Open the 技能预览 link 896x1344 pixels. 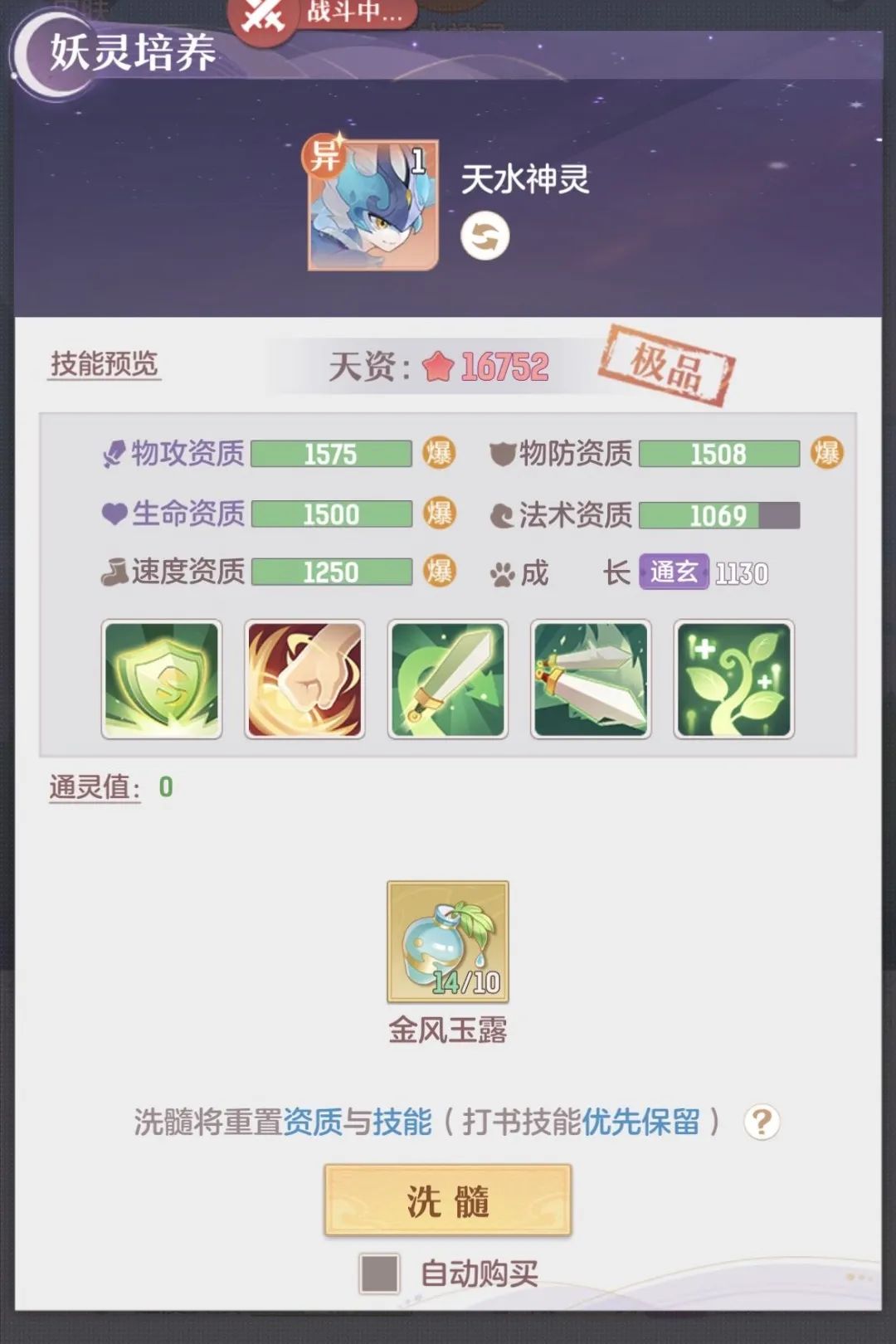point(105,363)
